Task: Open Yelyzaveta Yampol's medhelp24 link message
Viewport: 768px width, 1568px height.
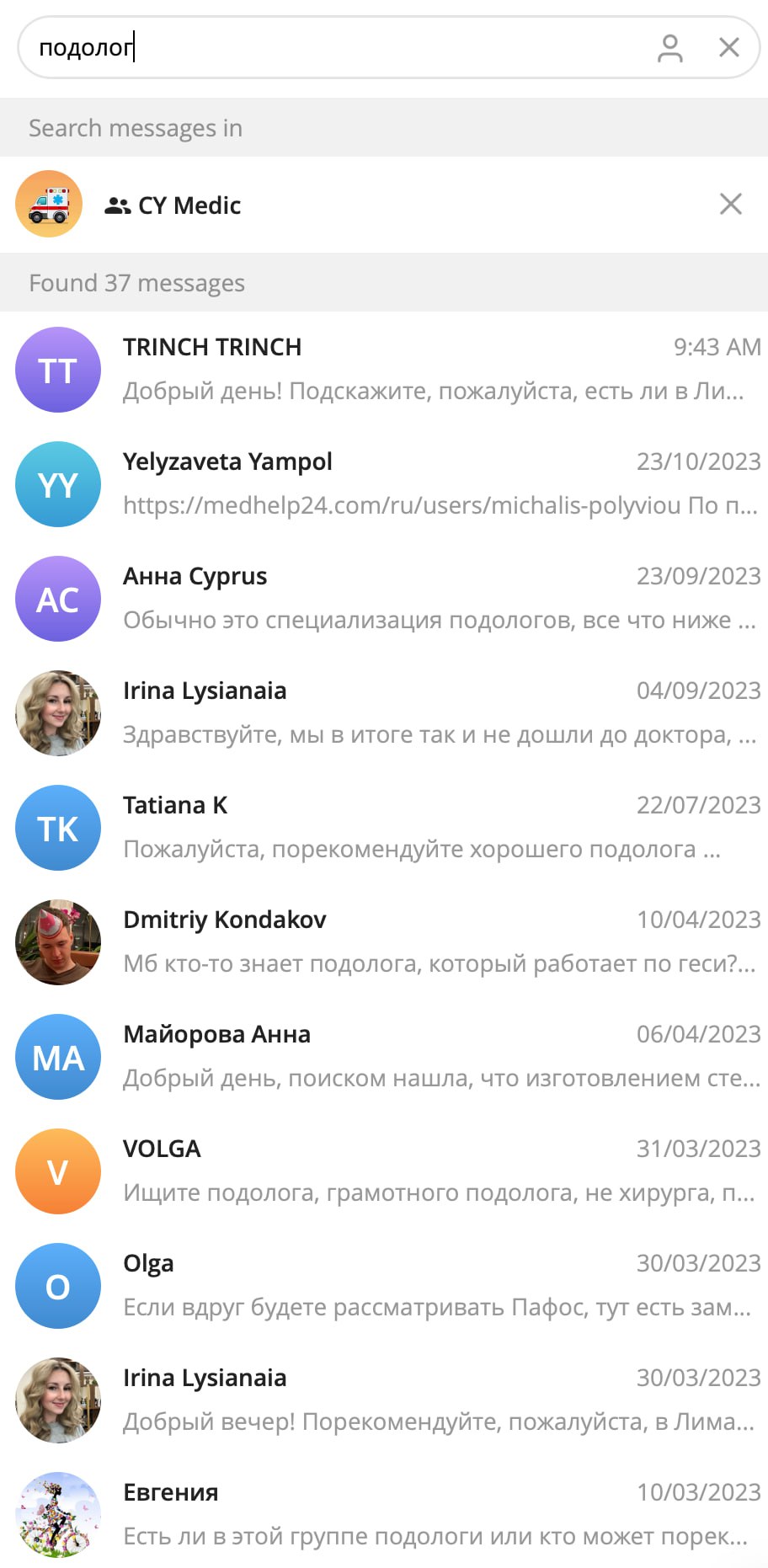Action: click(x=384, y=484)
